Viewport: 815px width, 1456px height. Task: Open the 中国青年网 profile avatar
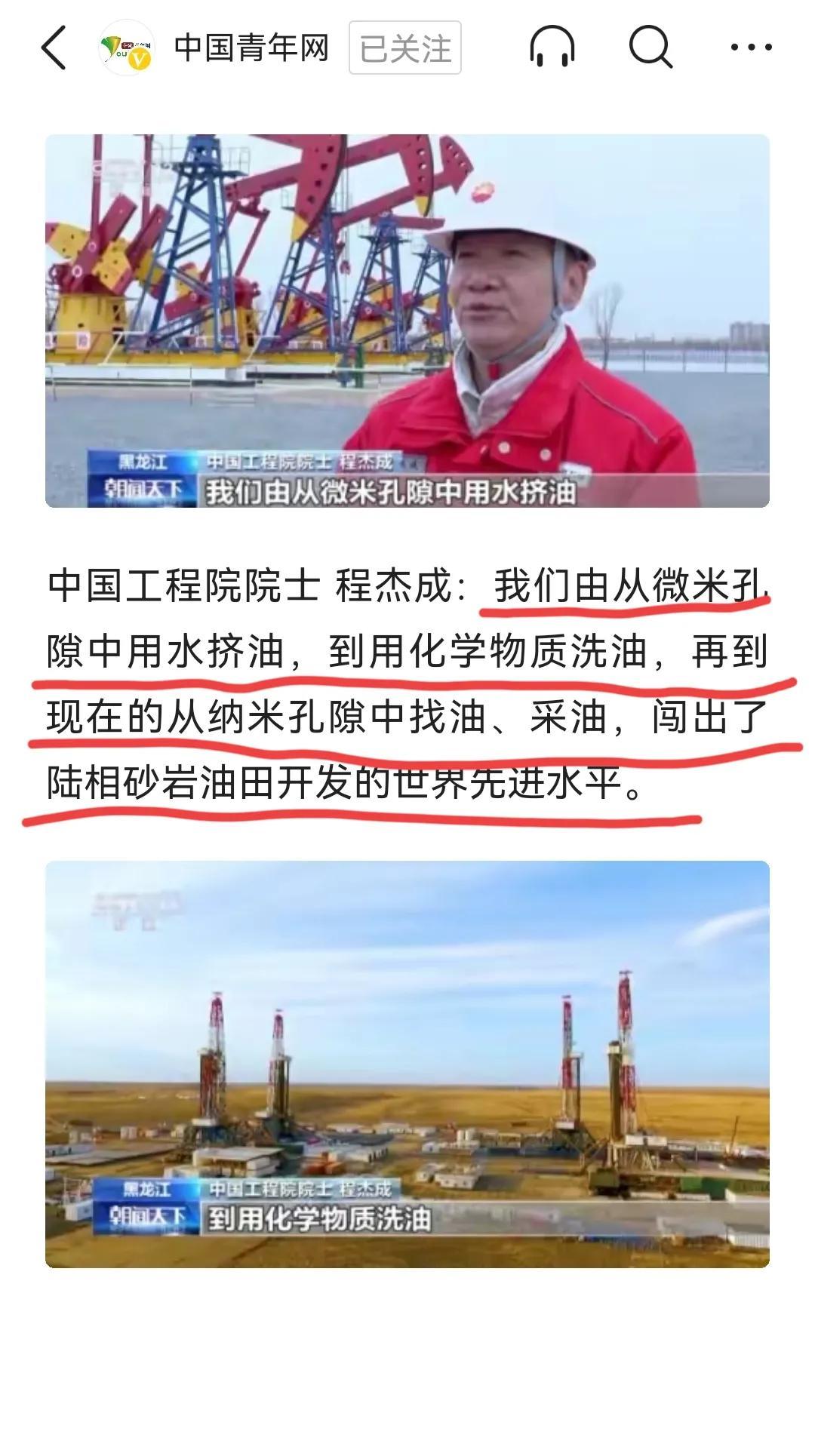pyautogui.click(x=126, y=48)
